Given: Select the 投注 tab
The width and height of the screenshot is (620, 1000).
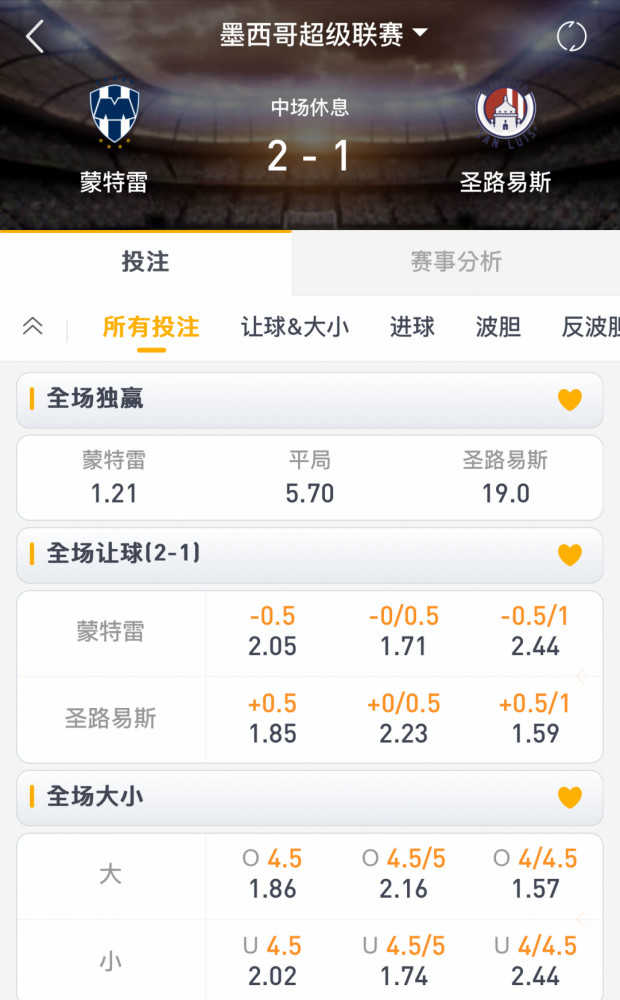Looking at the screenshot, I should (x=145, y=262).
